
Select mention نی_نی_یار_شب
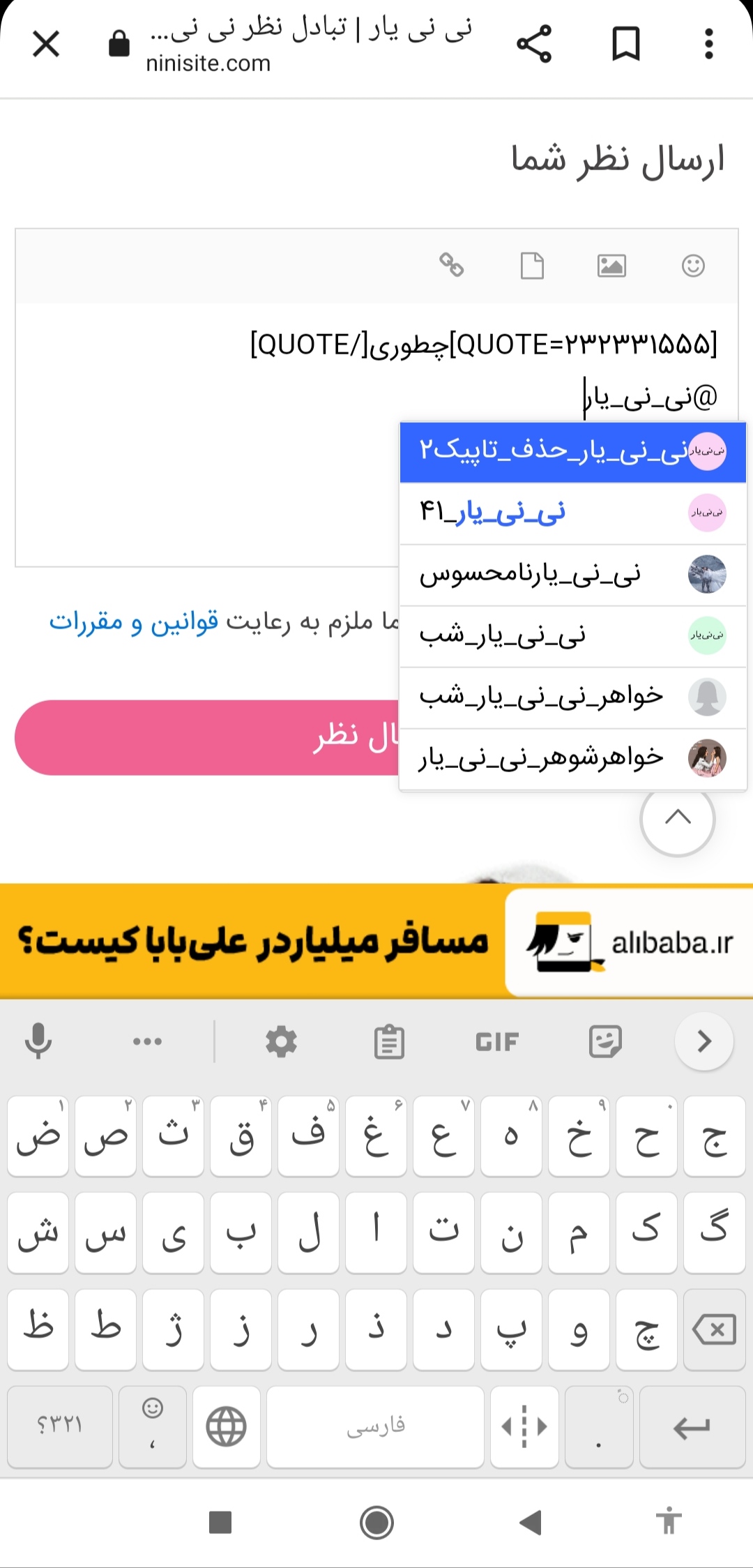click(x=572, y=635)
